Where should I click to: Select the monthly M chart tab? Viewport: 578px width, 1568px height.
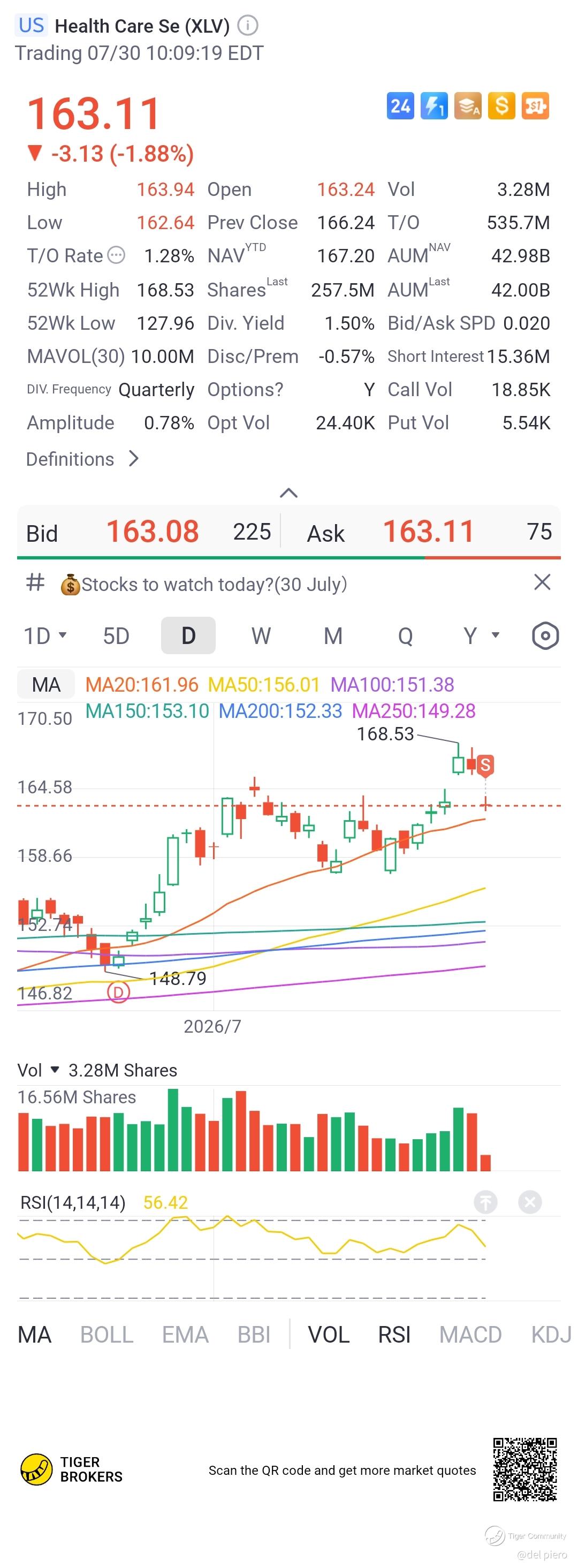point(333,636)
